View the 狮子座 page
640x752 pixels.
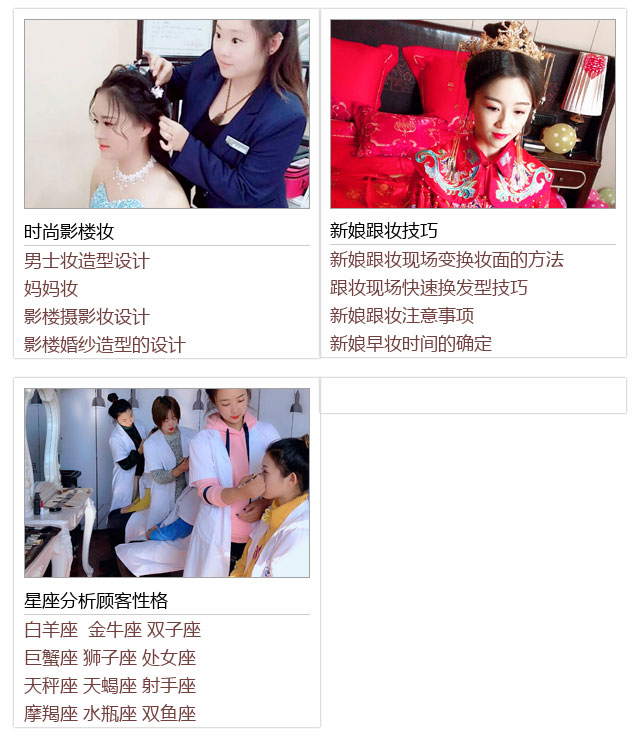110,658
